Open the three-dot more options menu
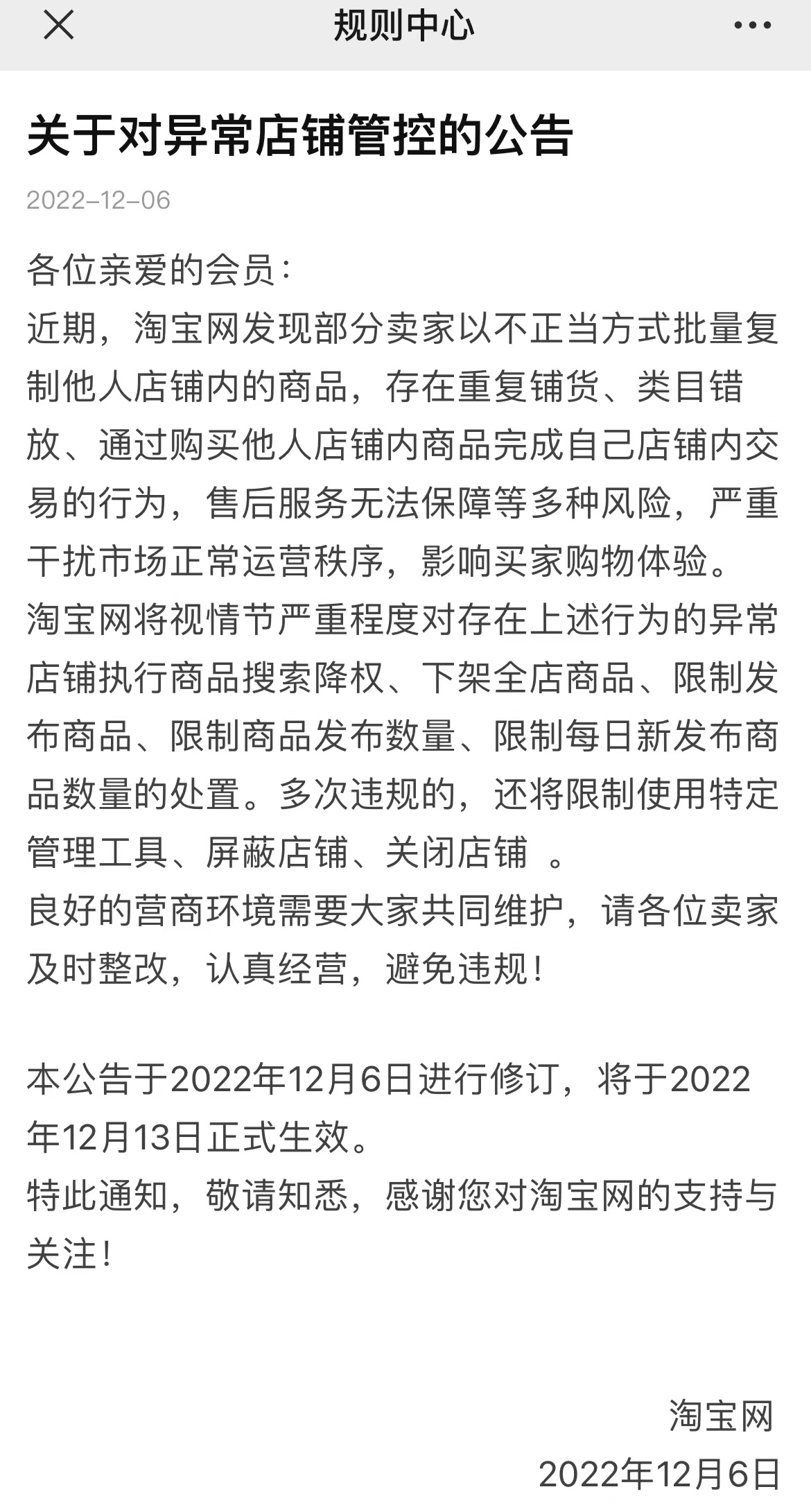This screenshot has width=811, height=1512. (752, 26)
